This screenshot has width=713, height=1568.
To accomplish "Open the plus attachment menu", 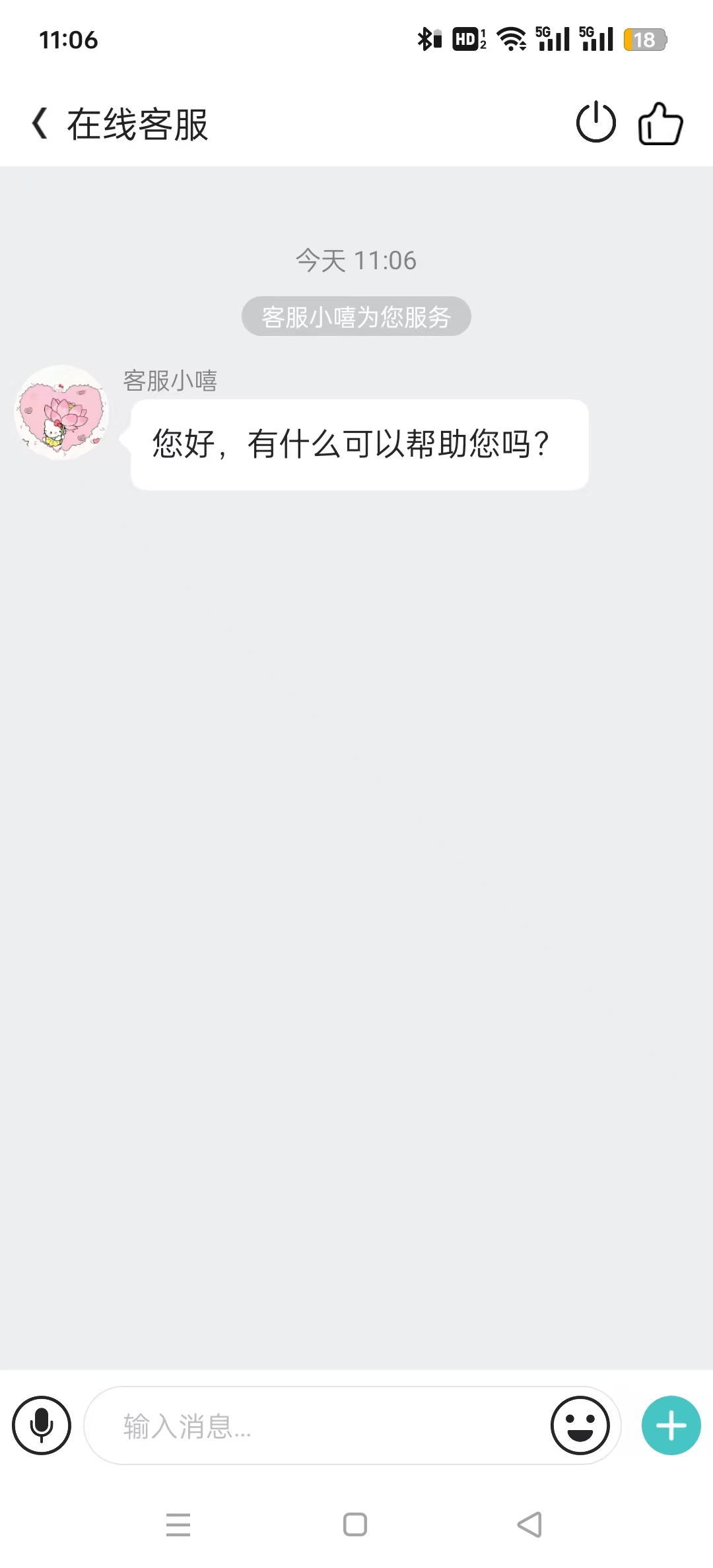I will (671, 1425).
